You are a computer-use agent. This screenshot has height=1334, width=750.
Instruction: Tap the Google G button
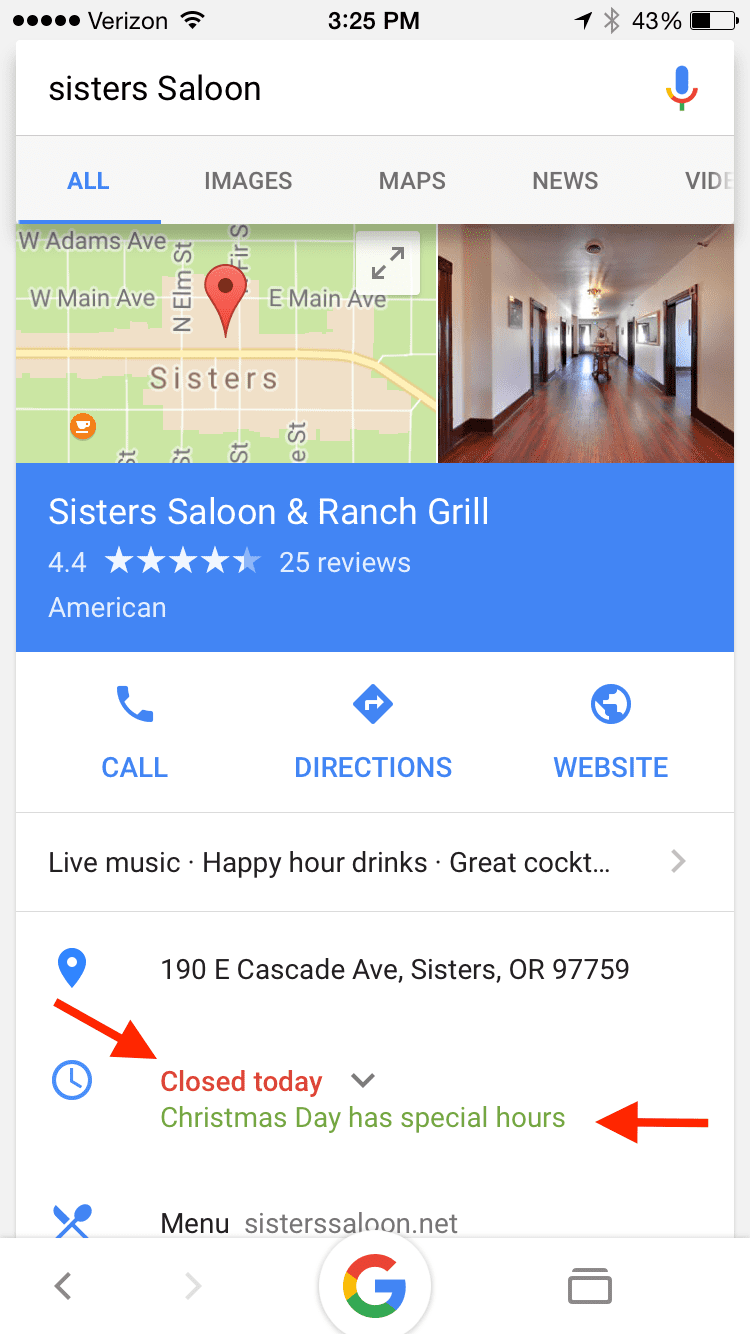tap(375, 1285)
